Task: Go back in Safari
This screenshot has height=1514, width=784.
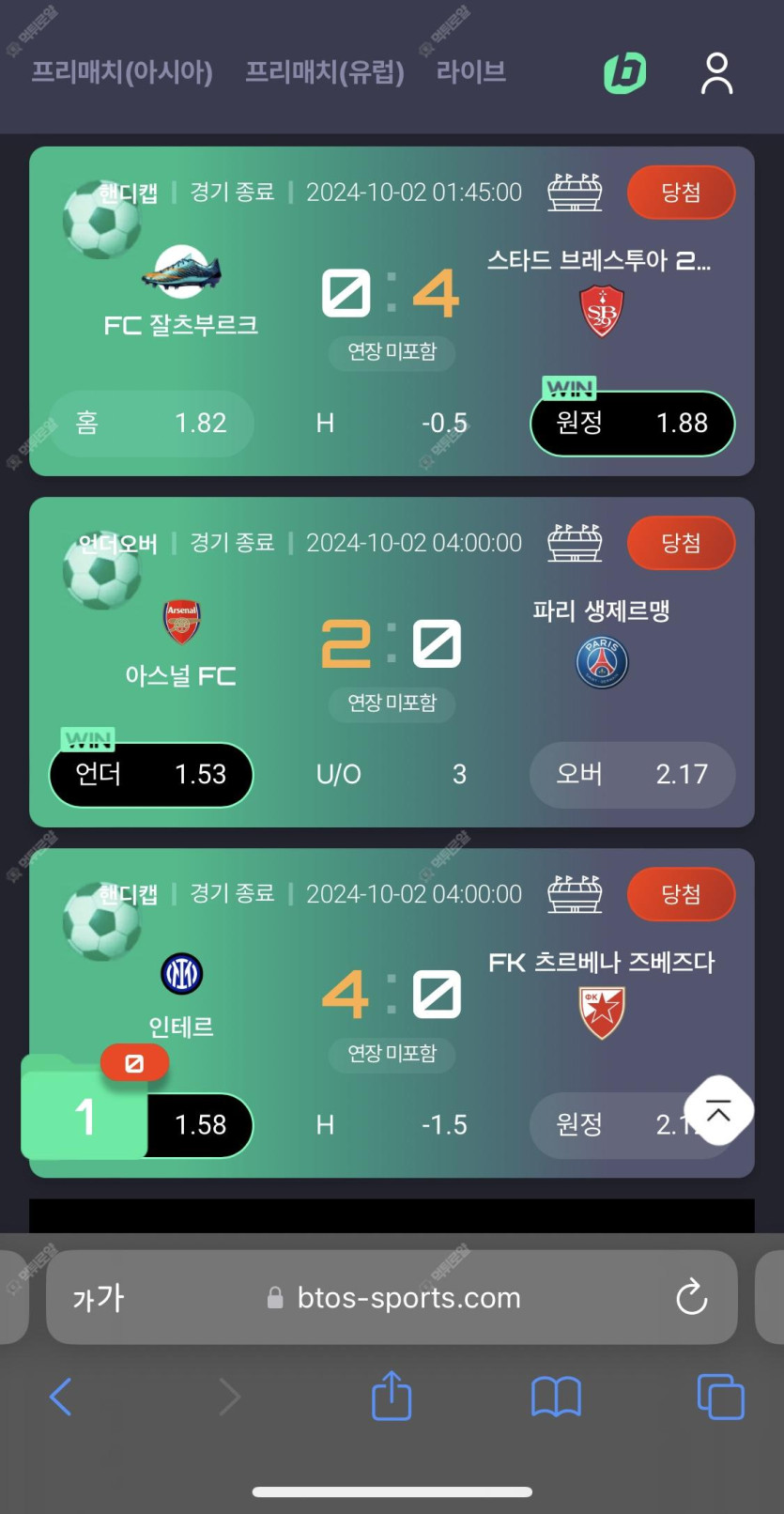Action: click(61, 1397)
